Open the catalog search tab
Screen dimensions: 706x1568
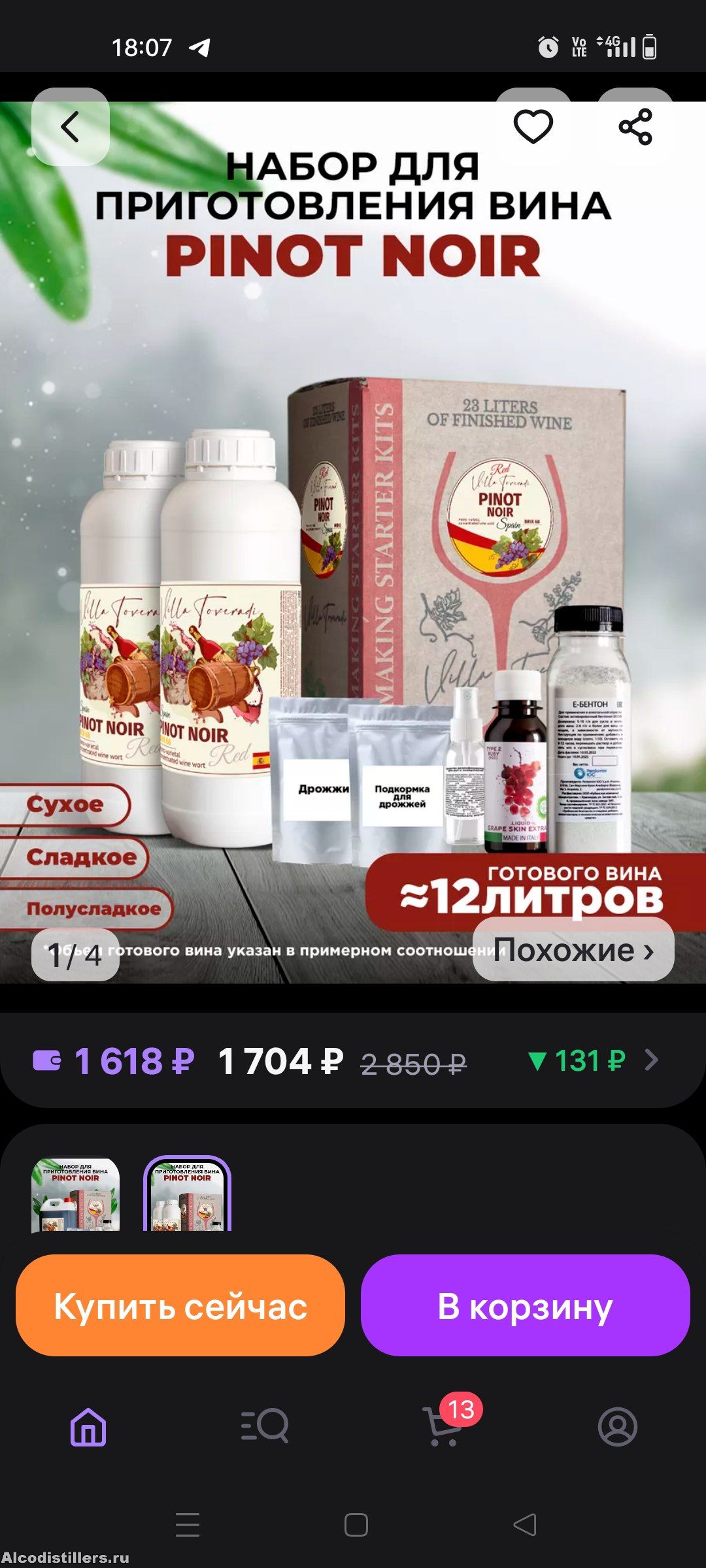[265, 1426]
